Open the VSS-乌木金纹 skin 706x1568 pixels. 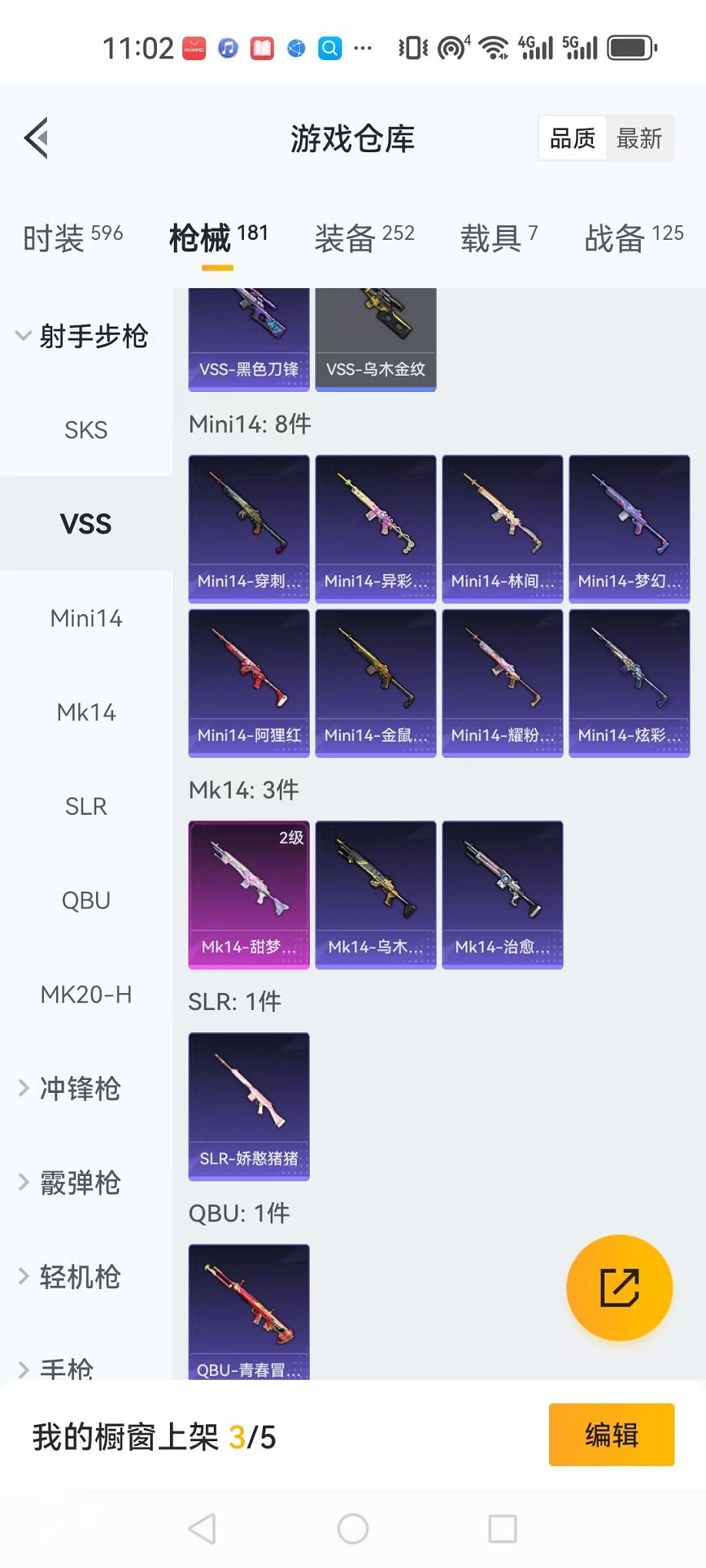coord(375,339)
